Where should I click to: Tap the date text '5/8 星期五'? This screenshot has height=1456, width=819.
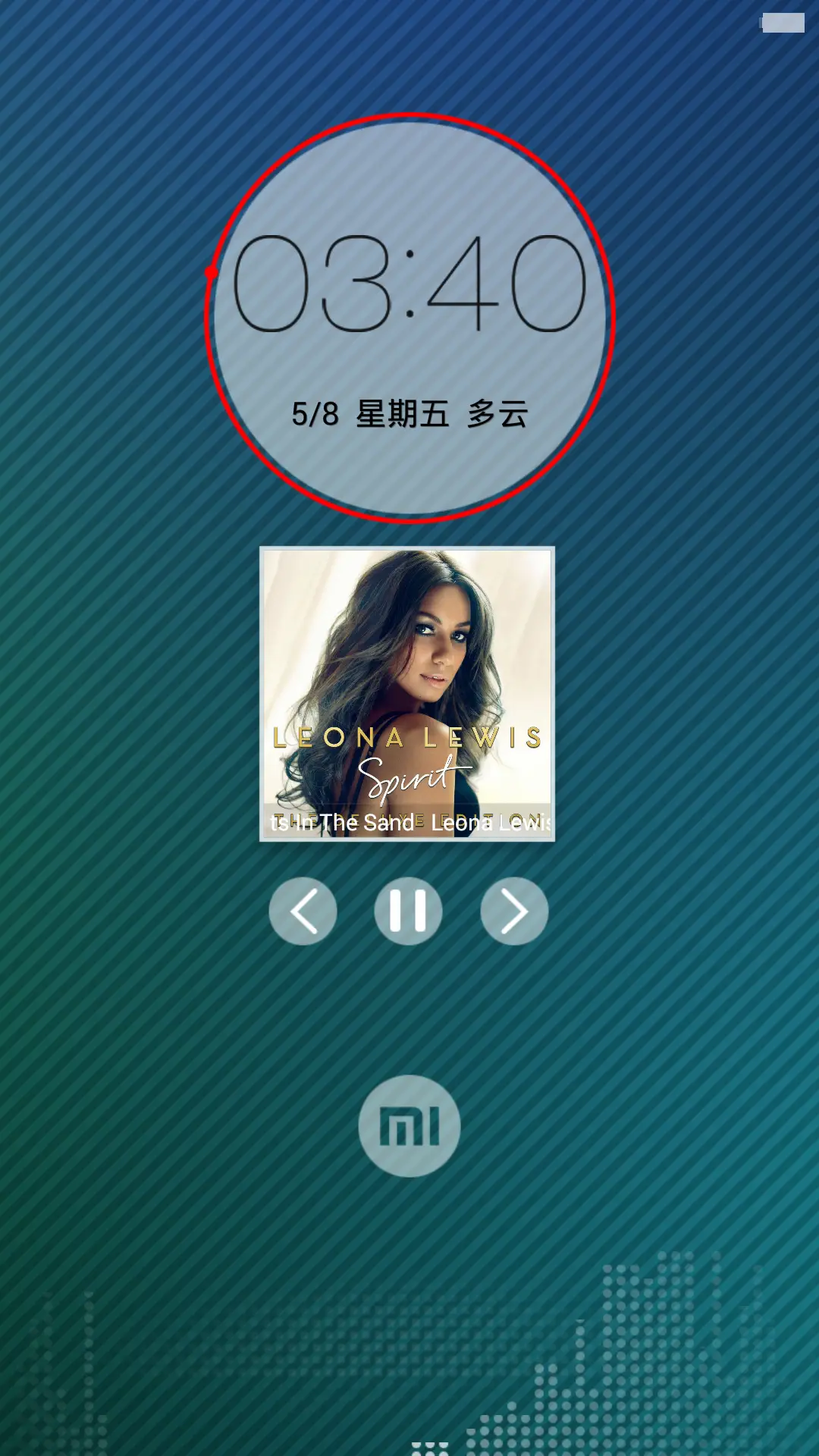(x=366, y=413)
